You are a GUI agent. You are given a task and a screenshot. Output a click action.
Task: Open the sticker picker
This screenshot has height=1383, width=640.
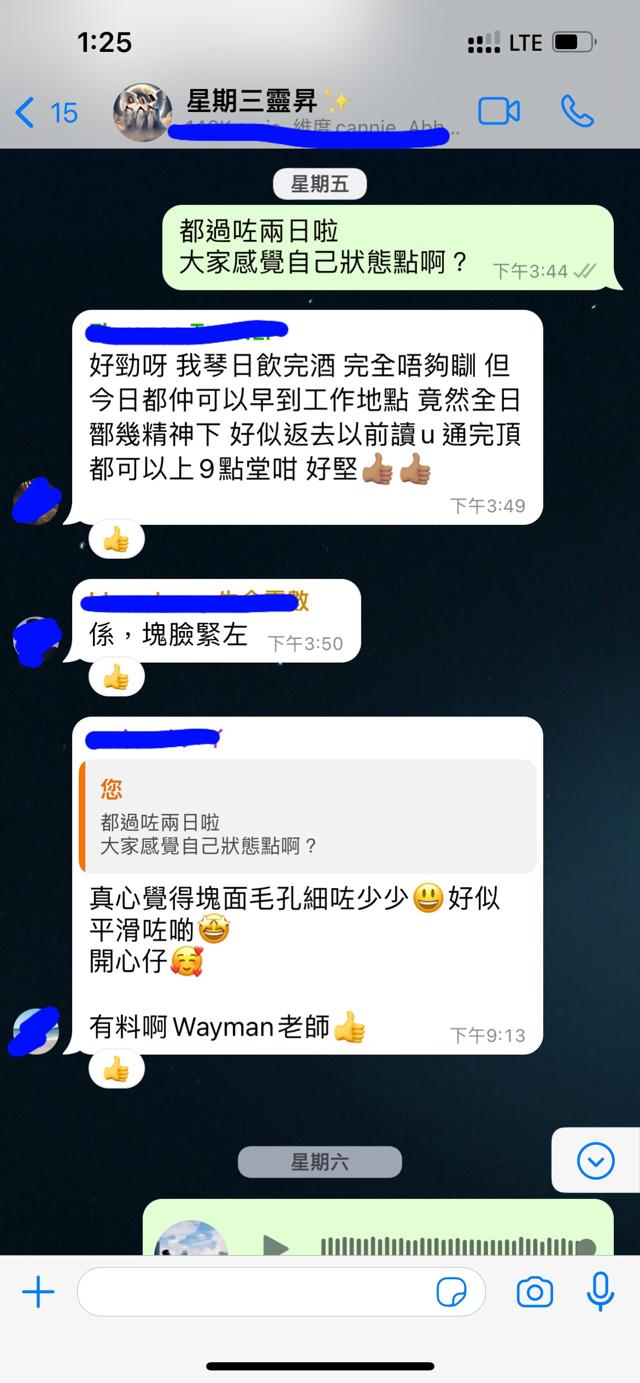pyautogui.click(x=452, y=1293)
